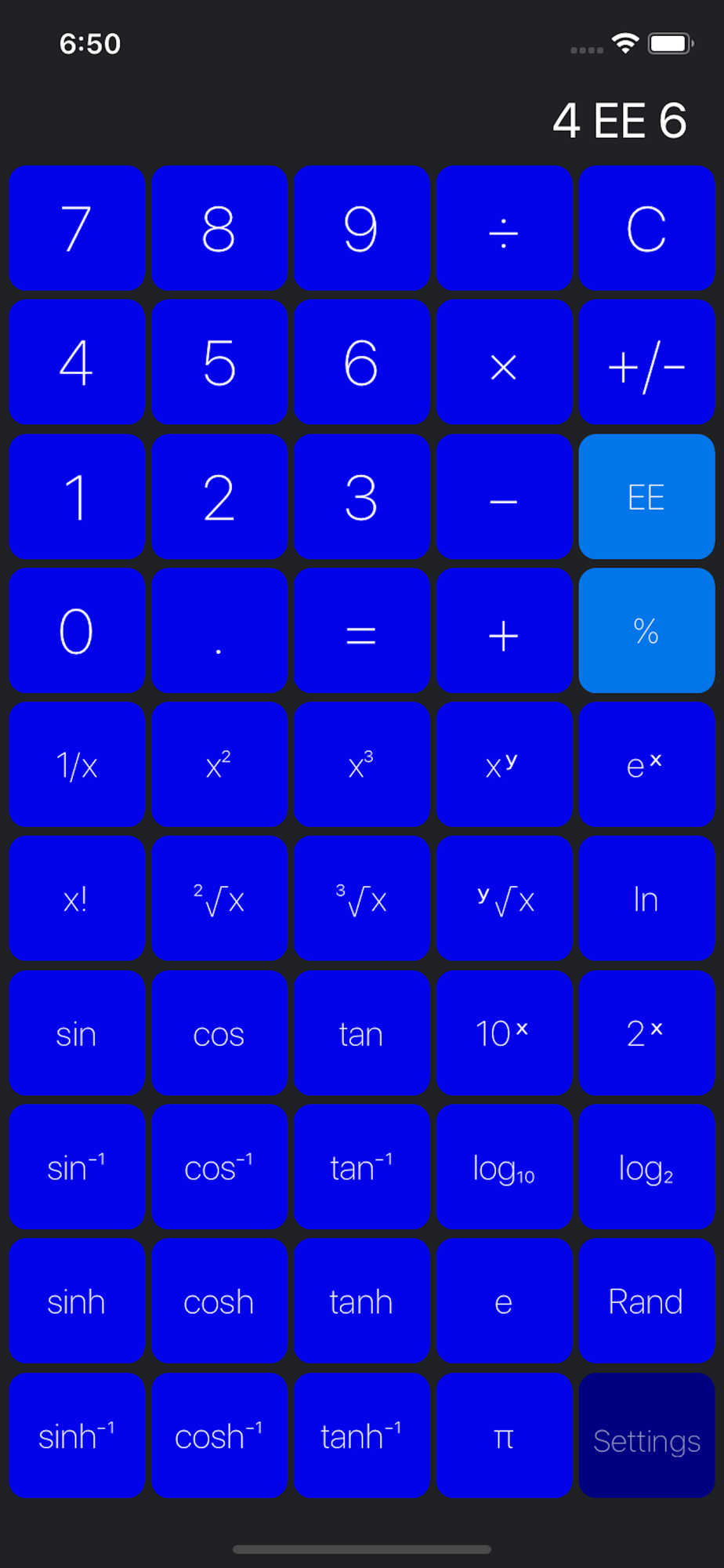724x1568 pixels.
Task: Insert the constant π
Action: tap(504, 1436)
